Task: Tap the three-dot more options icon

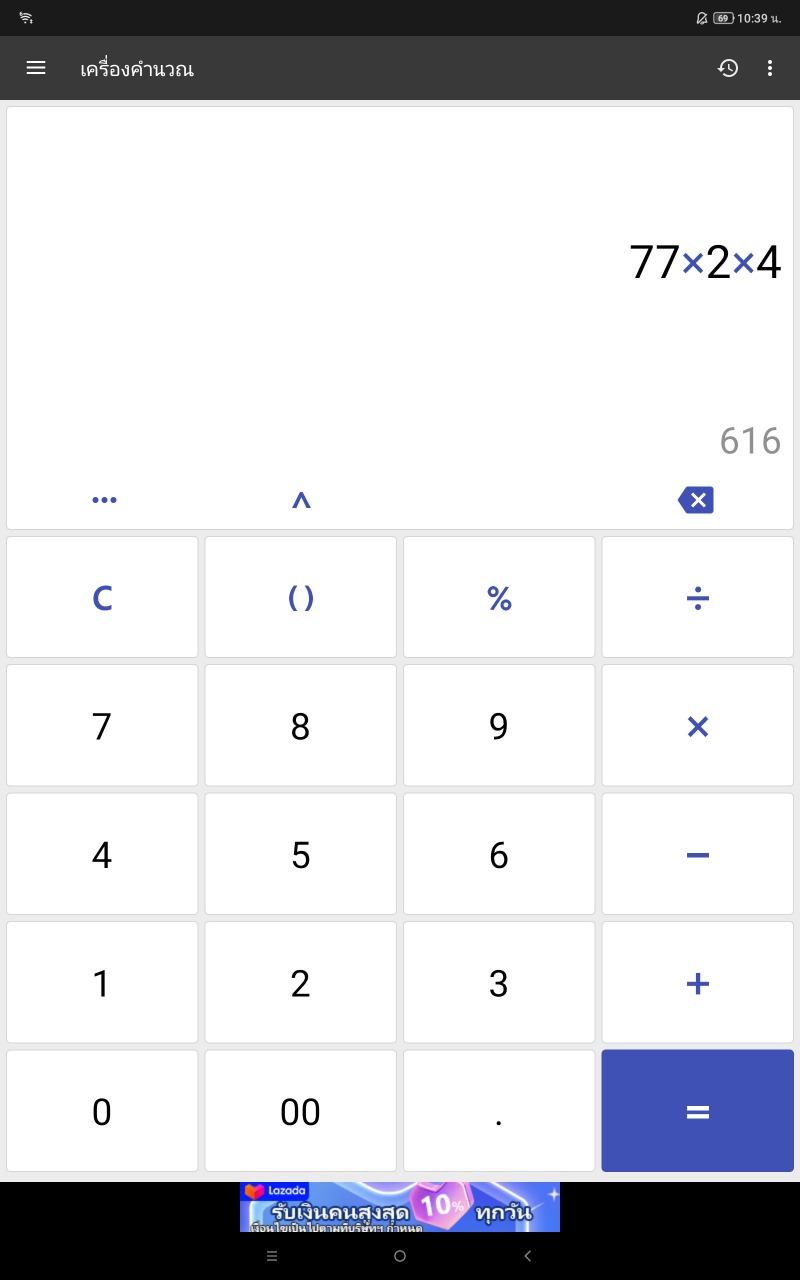Action: coord(104,500)
